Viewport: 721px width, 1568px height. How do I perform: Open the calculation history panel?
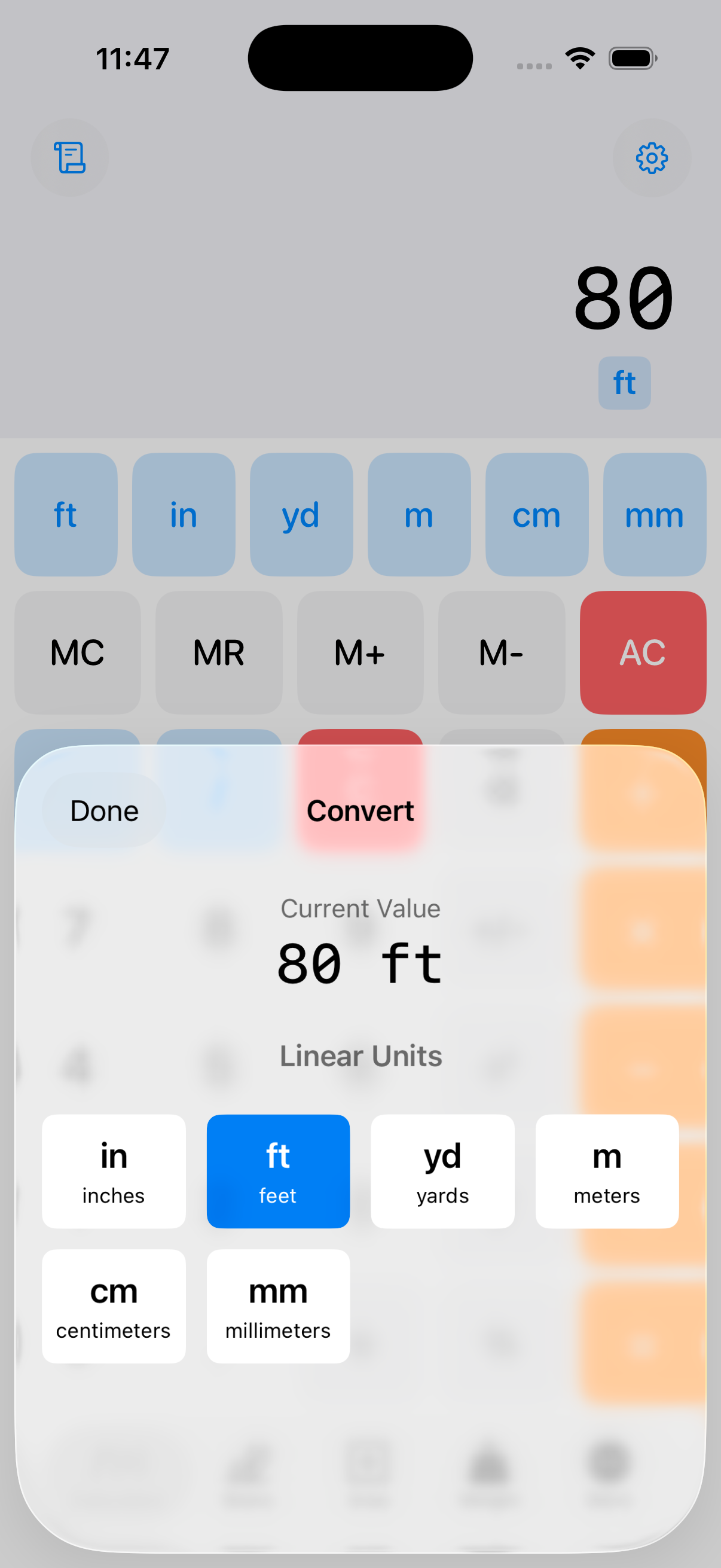[x=70, y=158]
